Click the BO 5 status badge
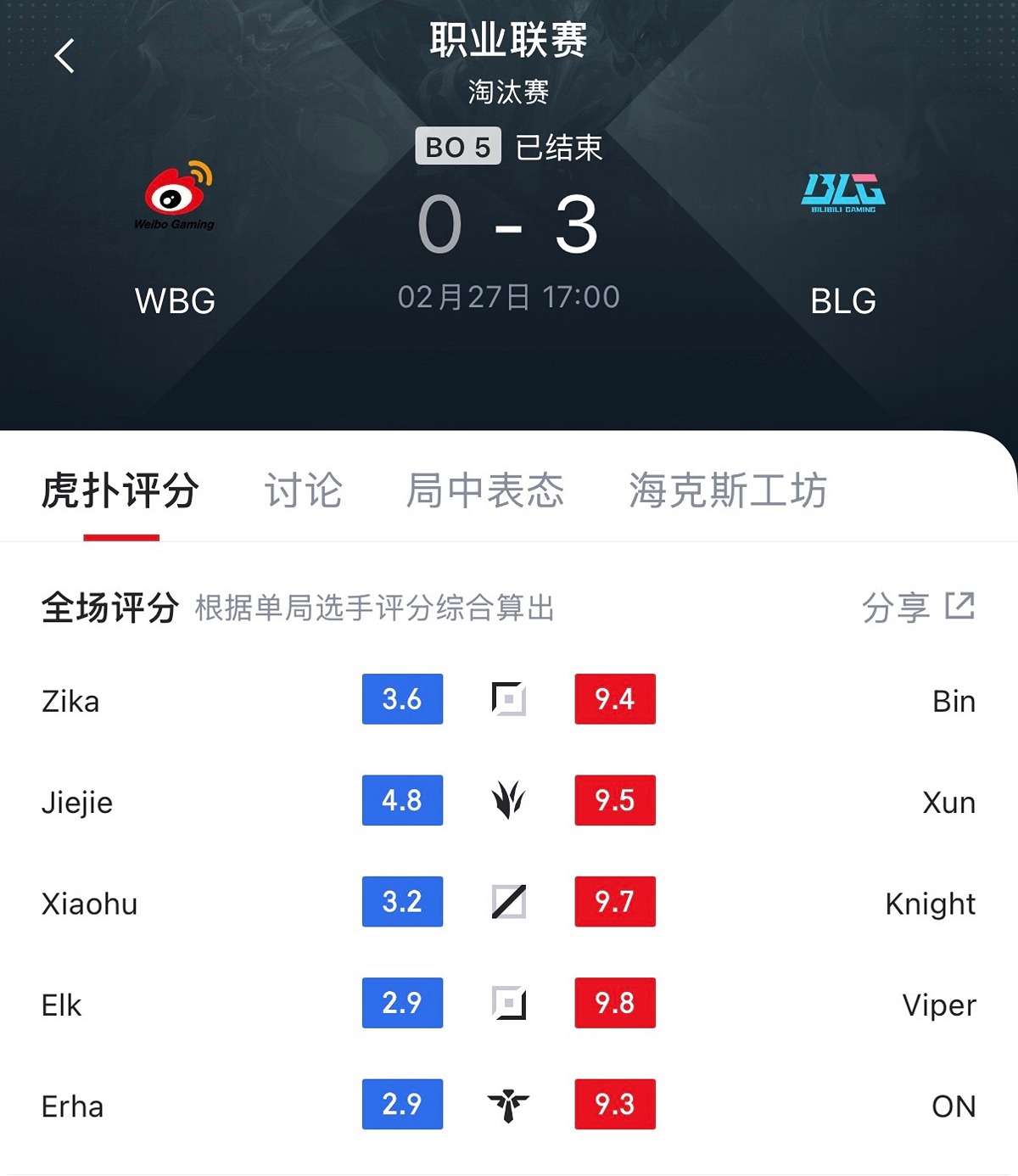Screen dimensions: 1018x1176 [x=457, y=146]
